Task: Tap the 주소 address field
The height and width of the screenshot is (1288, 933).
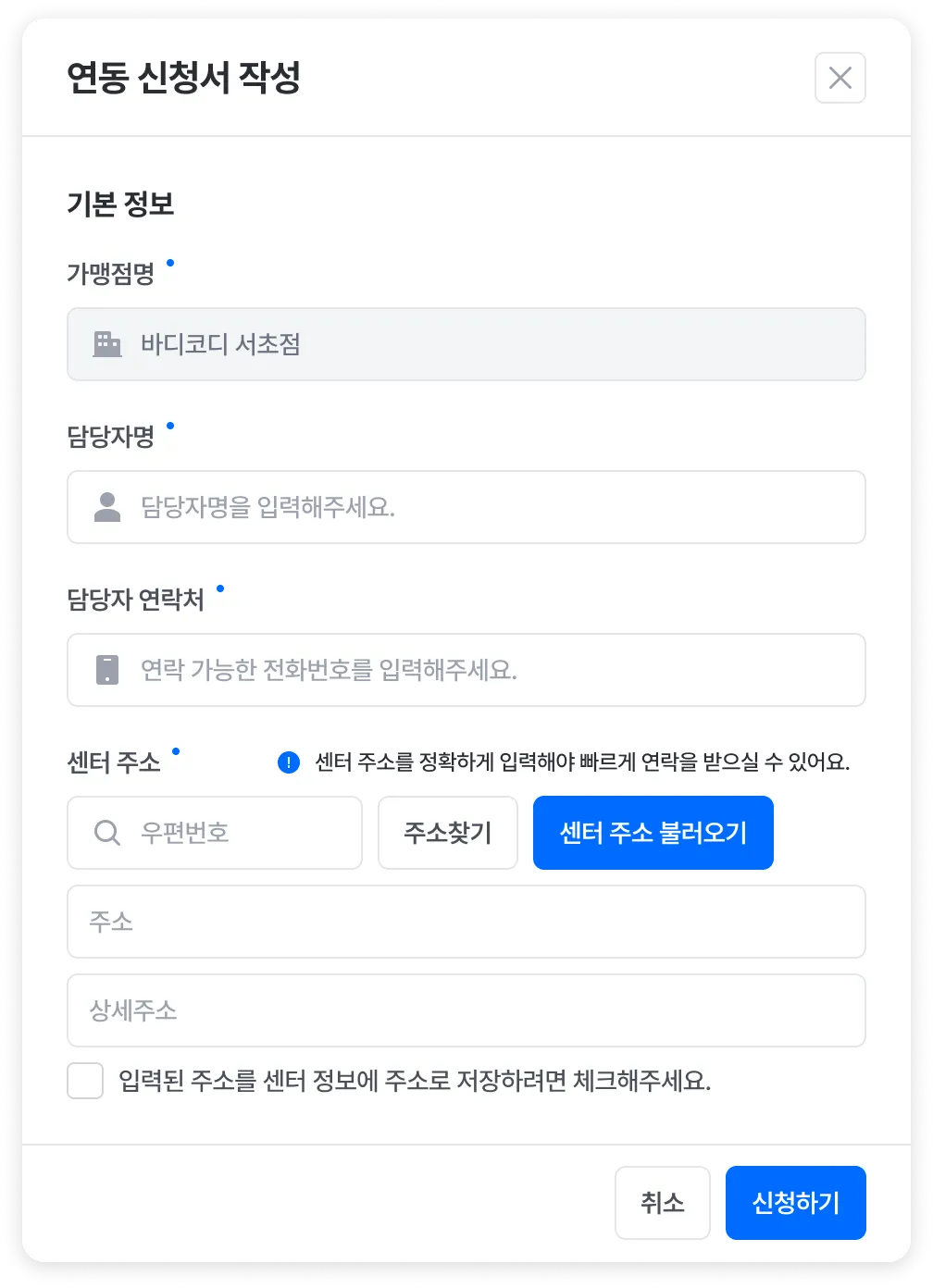Action: click(x=466, y=922)
